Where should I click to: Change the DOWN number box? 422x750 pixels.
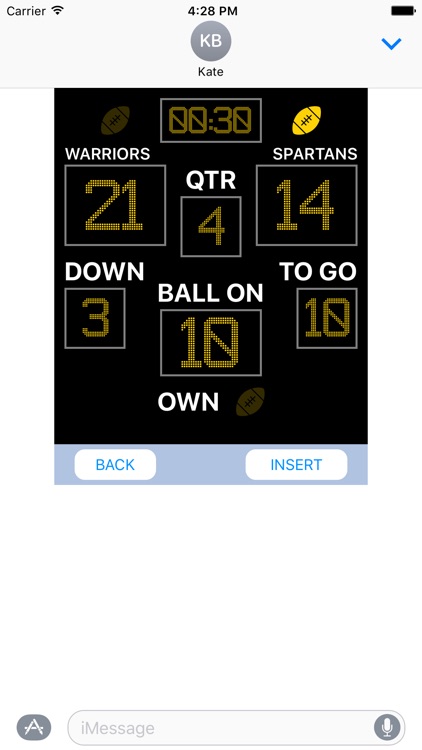click(95, 318)
